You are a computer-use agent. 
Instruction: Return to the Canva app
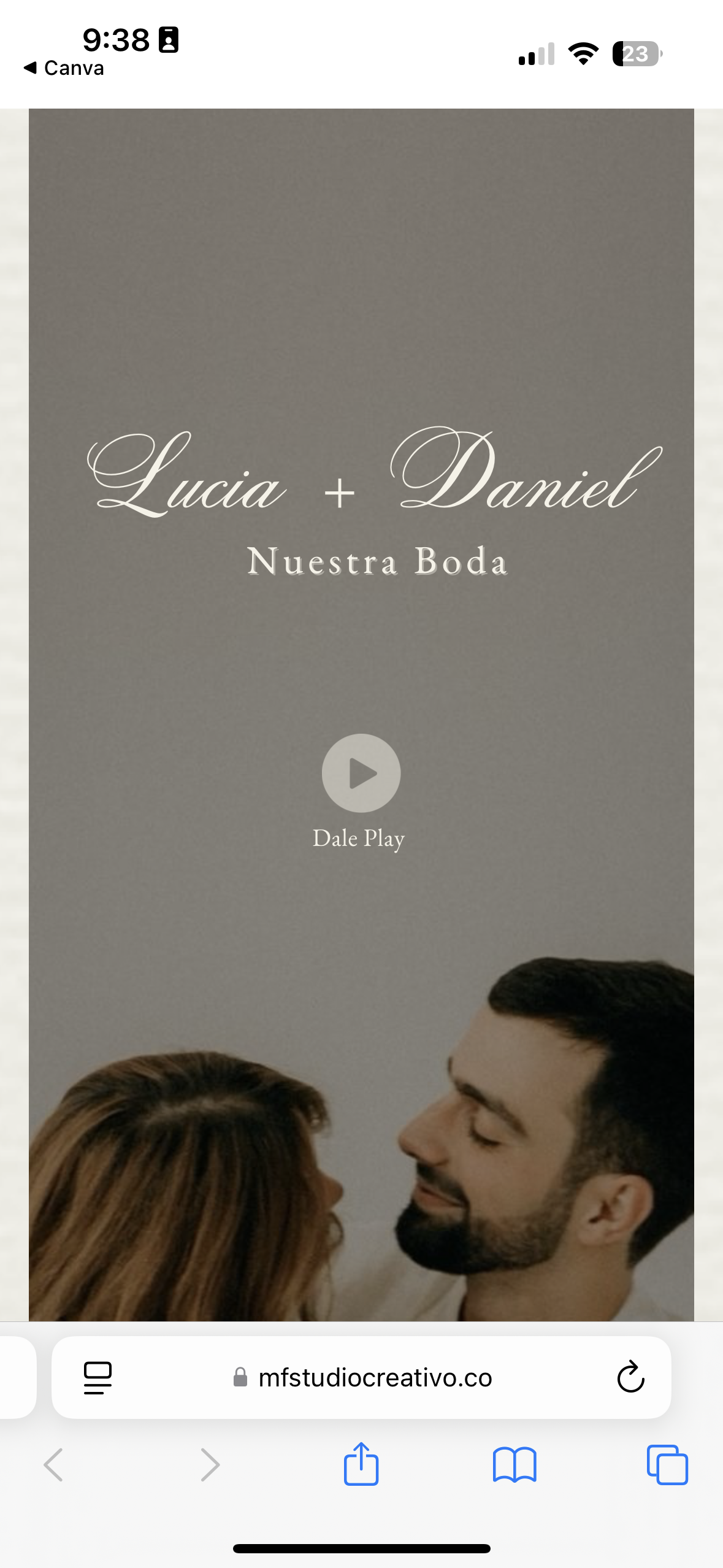pyautogui.click(x=63, y=67)
